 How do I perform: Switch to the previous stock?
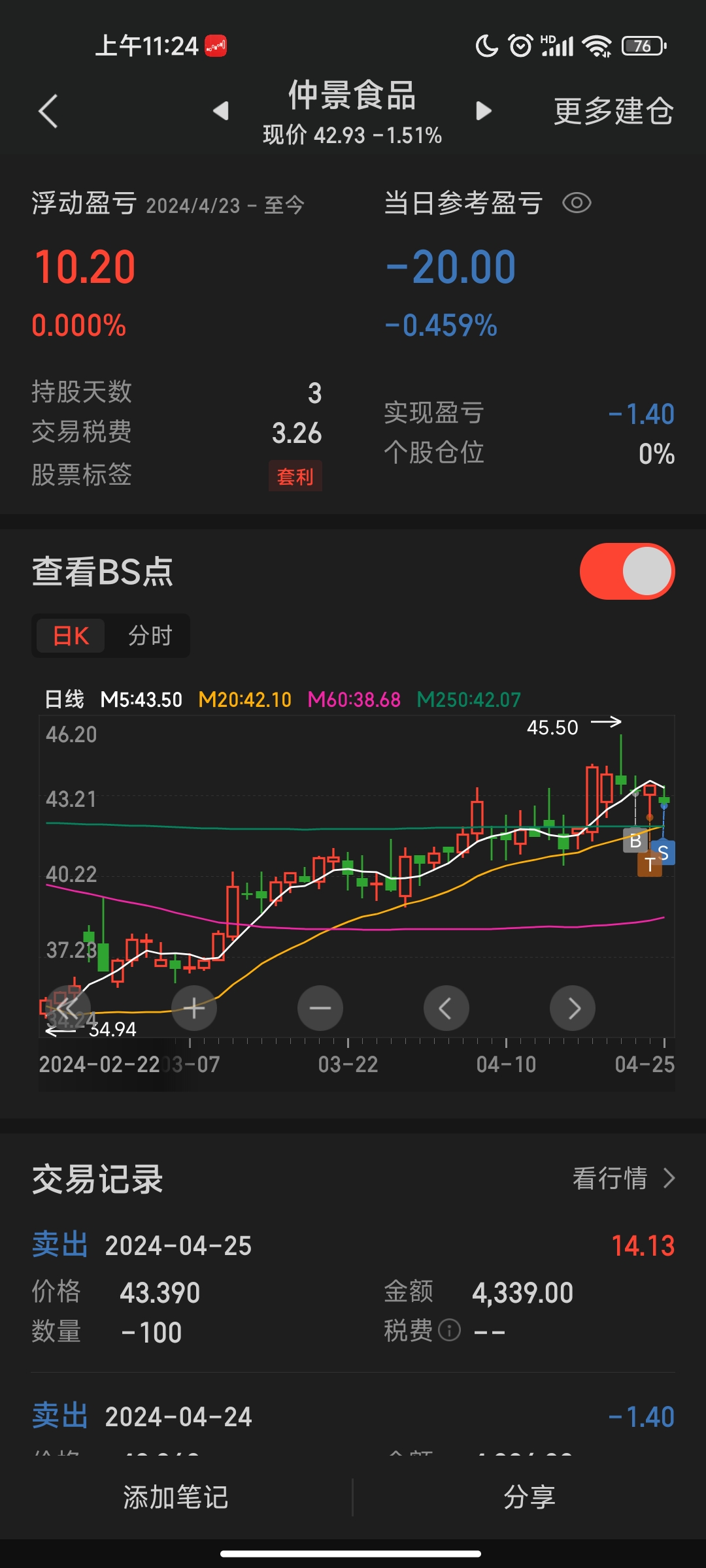(221, 111)
